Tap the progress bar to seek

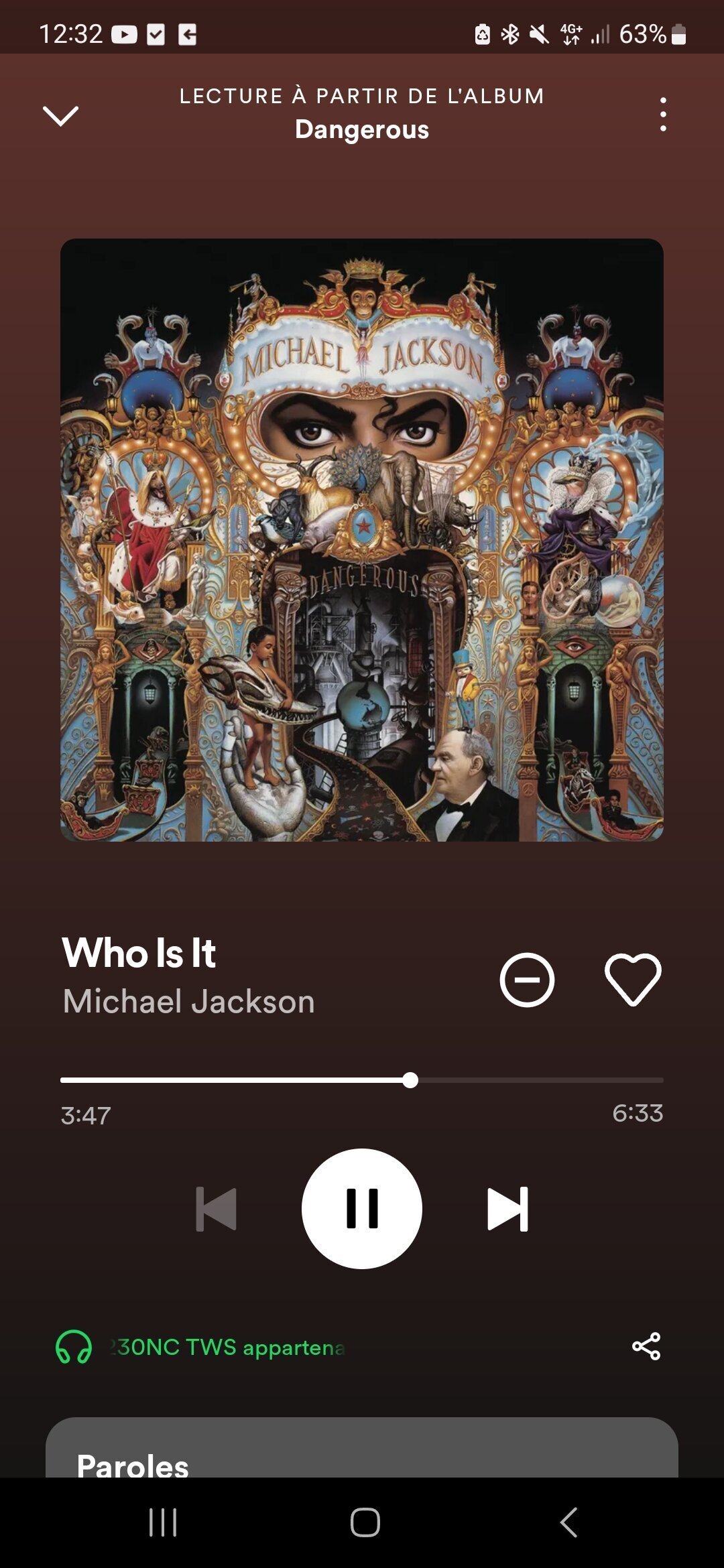click(x=362, y=1080)
